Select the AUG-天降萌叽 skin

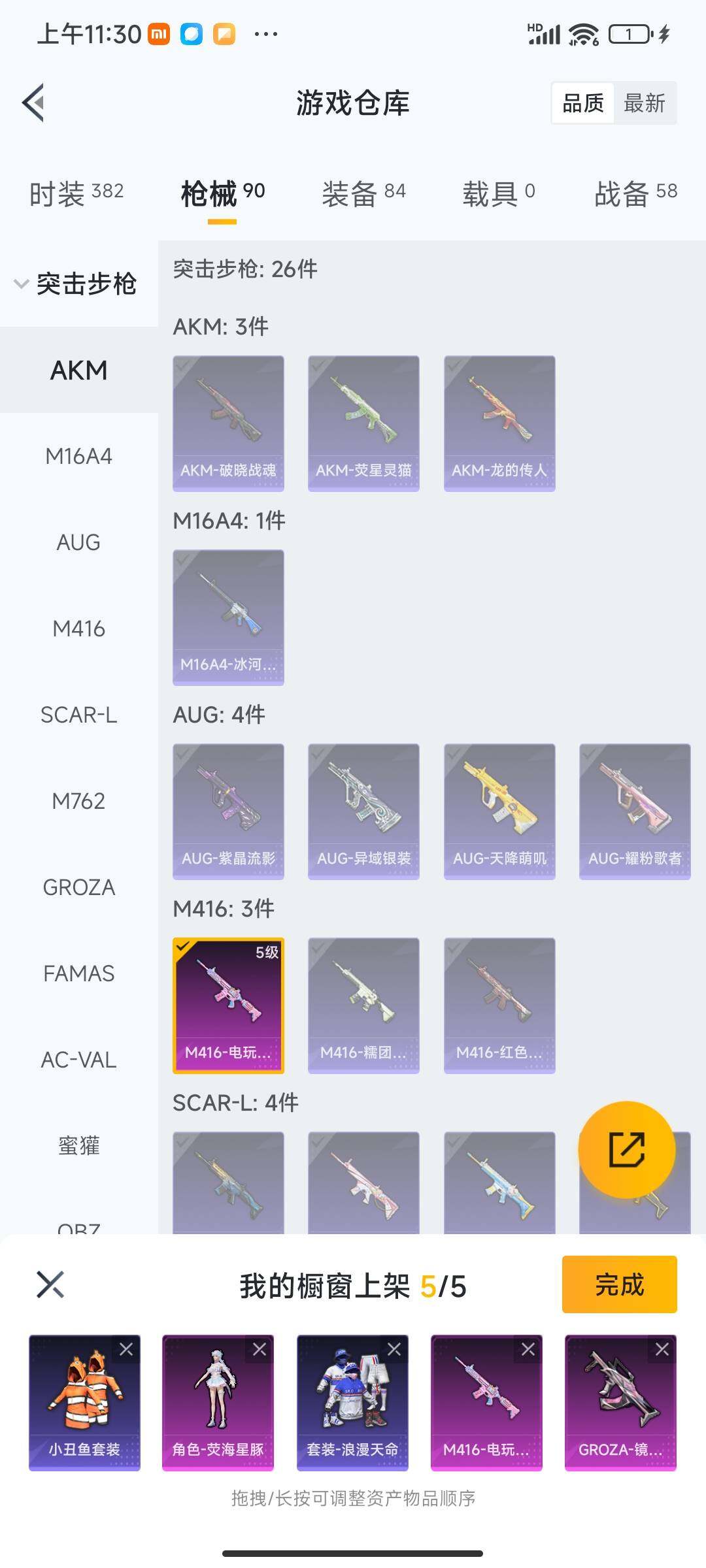coord(499,811)
